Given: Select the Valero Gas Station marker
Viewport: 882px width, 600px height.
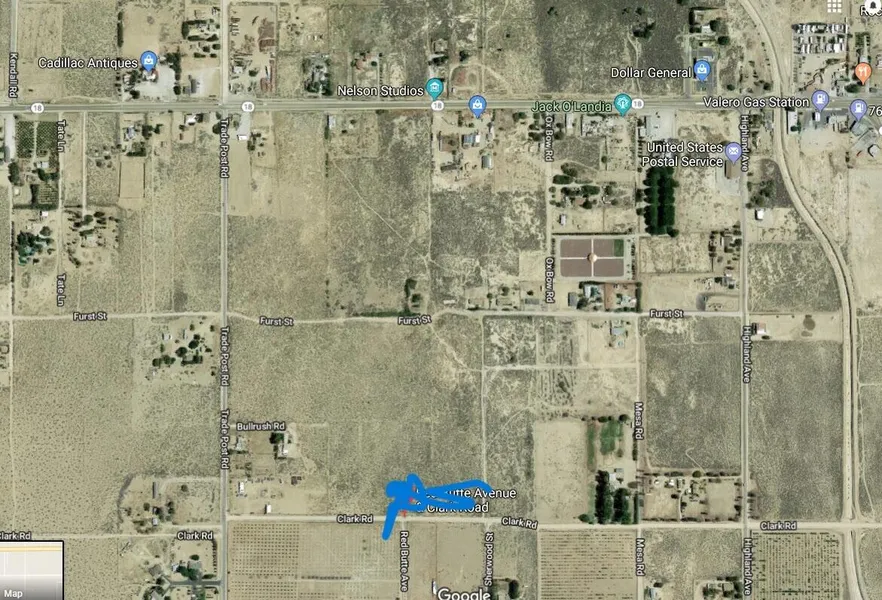Looking at the screenshot, I should pyautogui.click(x=821, y=98).
